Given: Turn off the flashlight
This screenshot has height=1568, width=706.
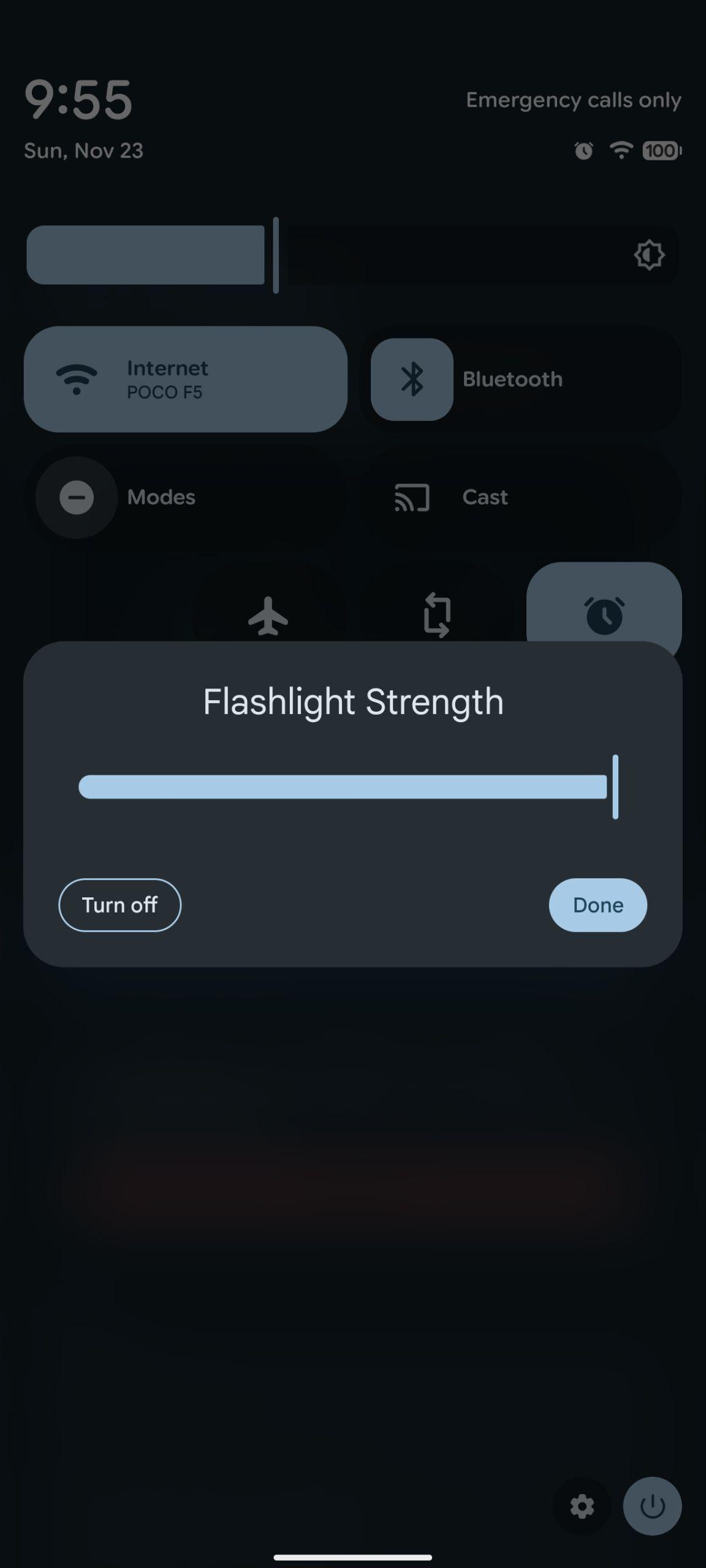Looking at the screenshot, I should (120, 905).
